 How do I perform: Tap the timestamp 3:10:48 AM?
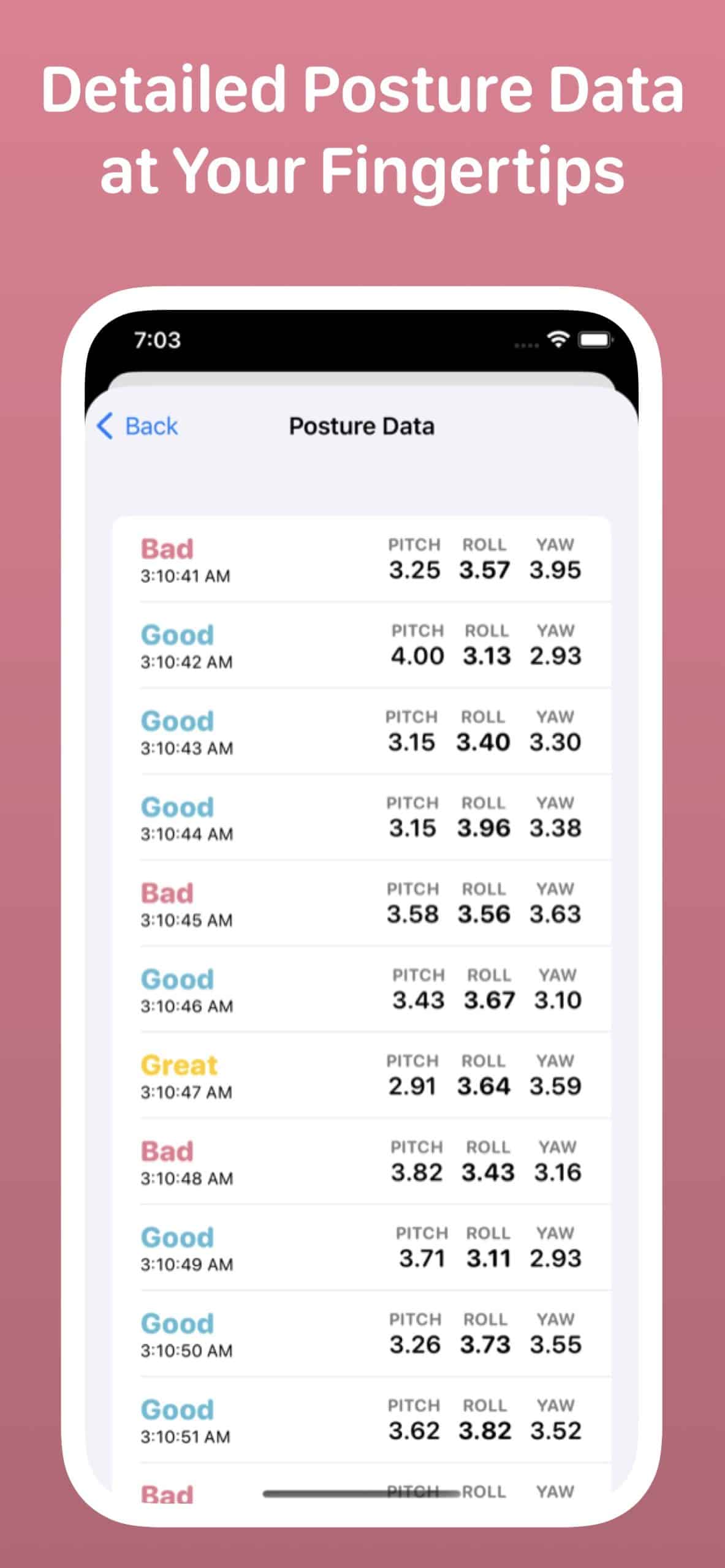(x=187, y=1177)
